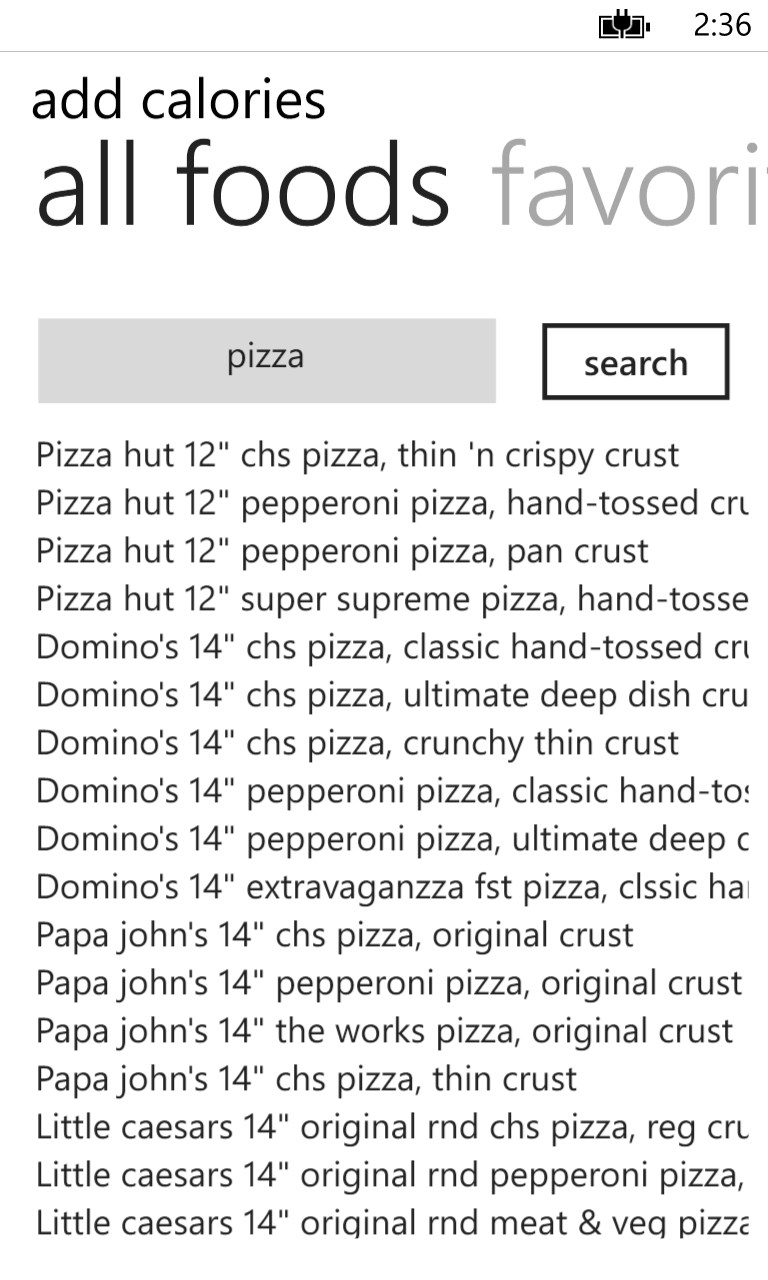Open Pizza hut 12" pepperoni hand-tossed entry

[390, 503]
